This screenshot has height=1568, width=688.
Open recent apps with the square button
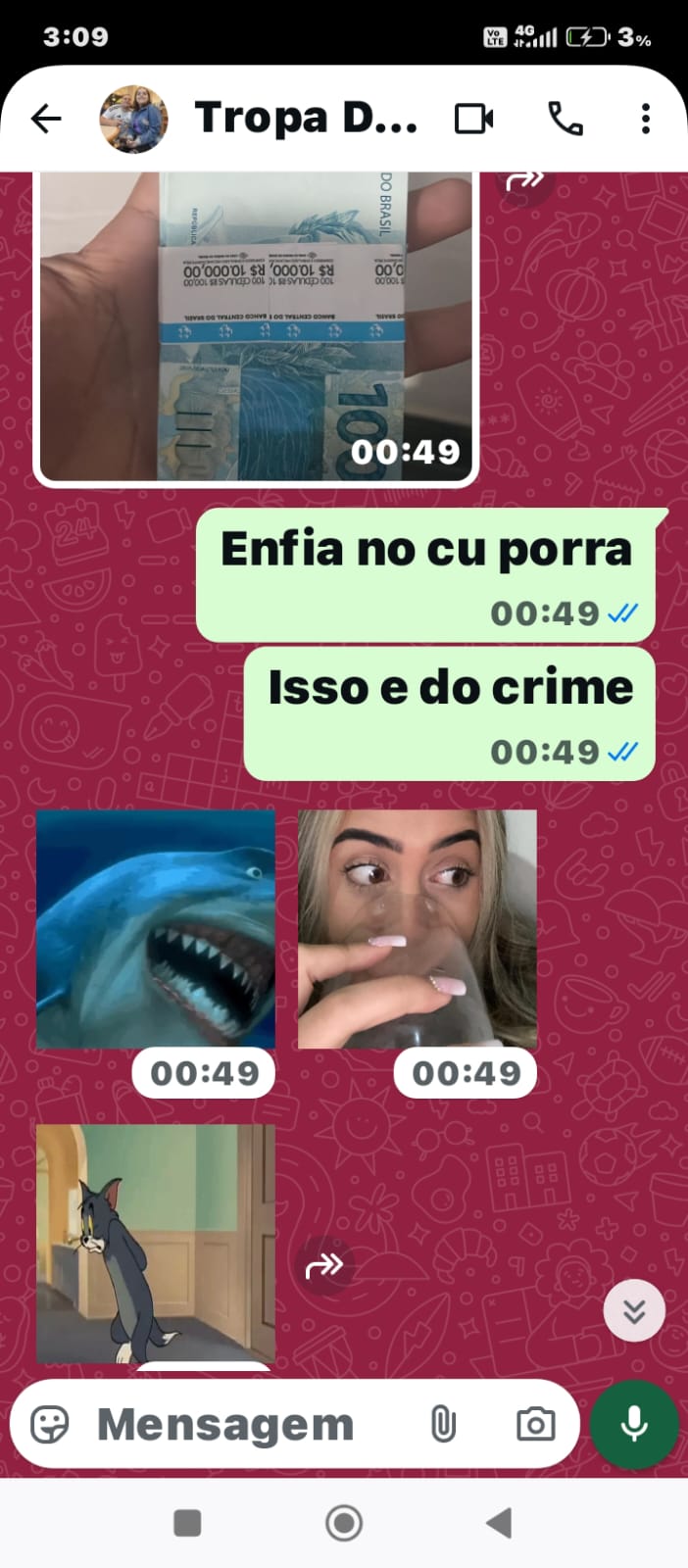click(187, 1524)
